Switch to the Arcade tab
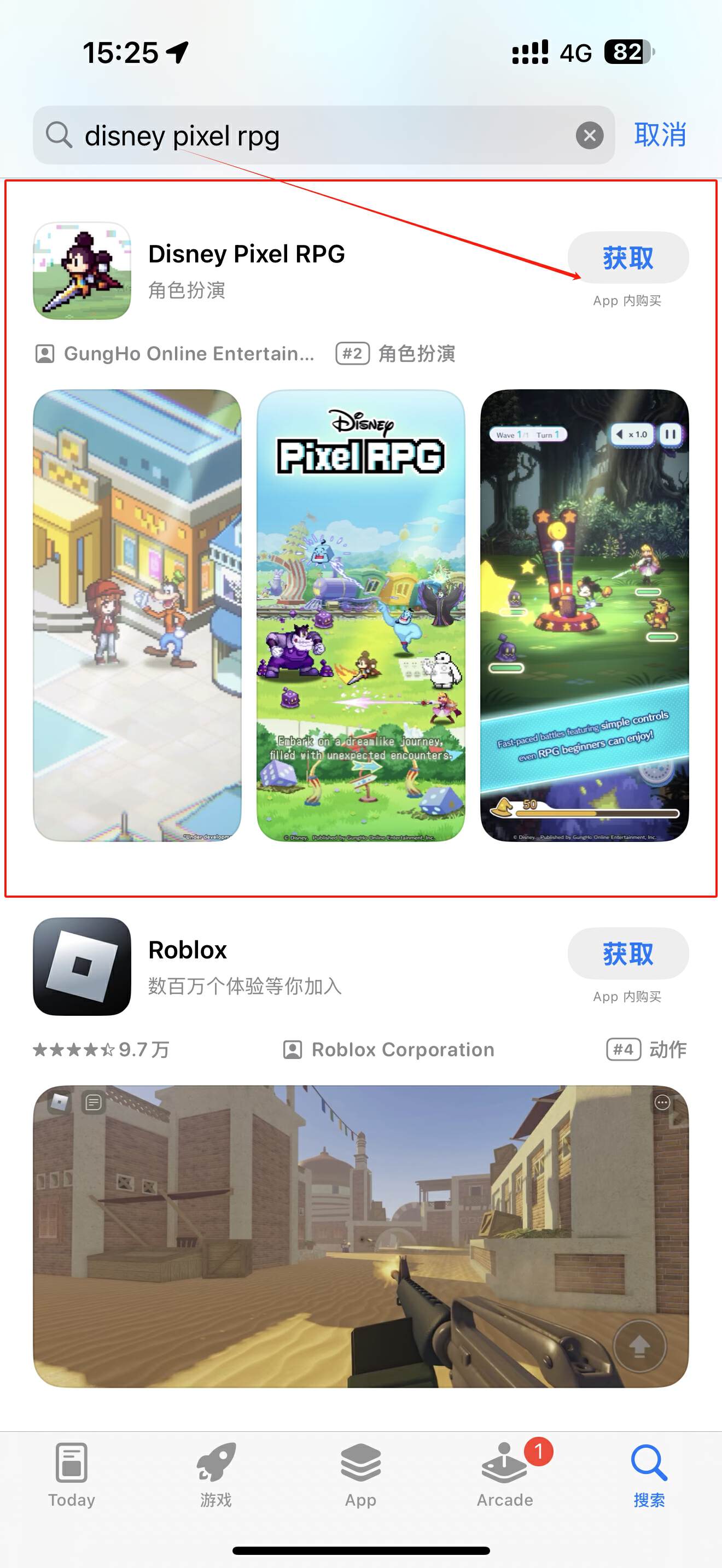 coord(505,1473)
